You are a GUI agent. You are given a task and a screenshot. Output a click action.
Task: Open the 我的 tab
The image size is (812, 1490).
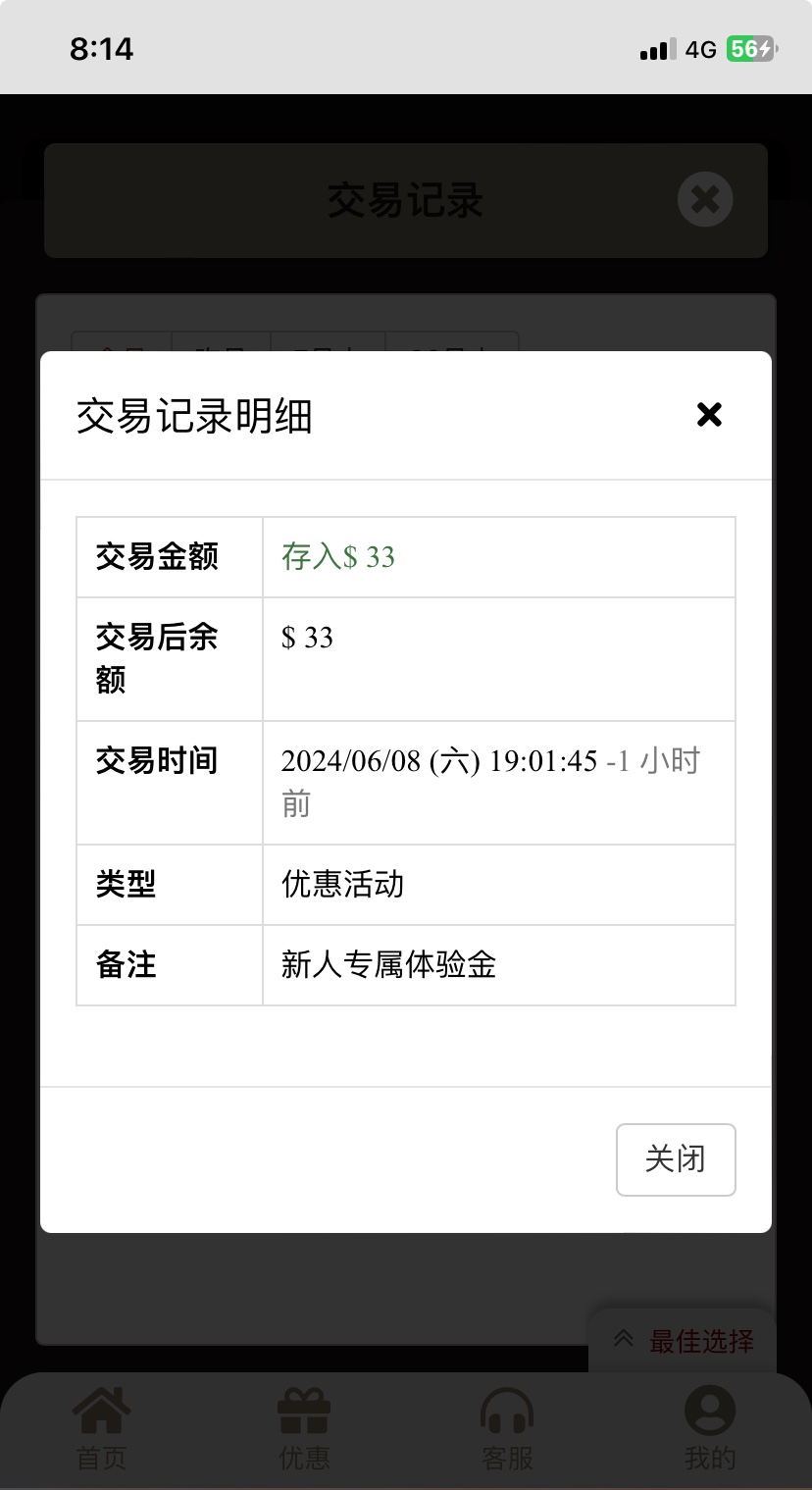coord(709,1427)
